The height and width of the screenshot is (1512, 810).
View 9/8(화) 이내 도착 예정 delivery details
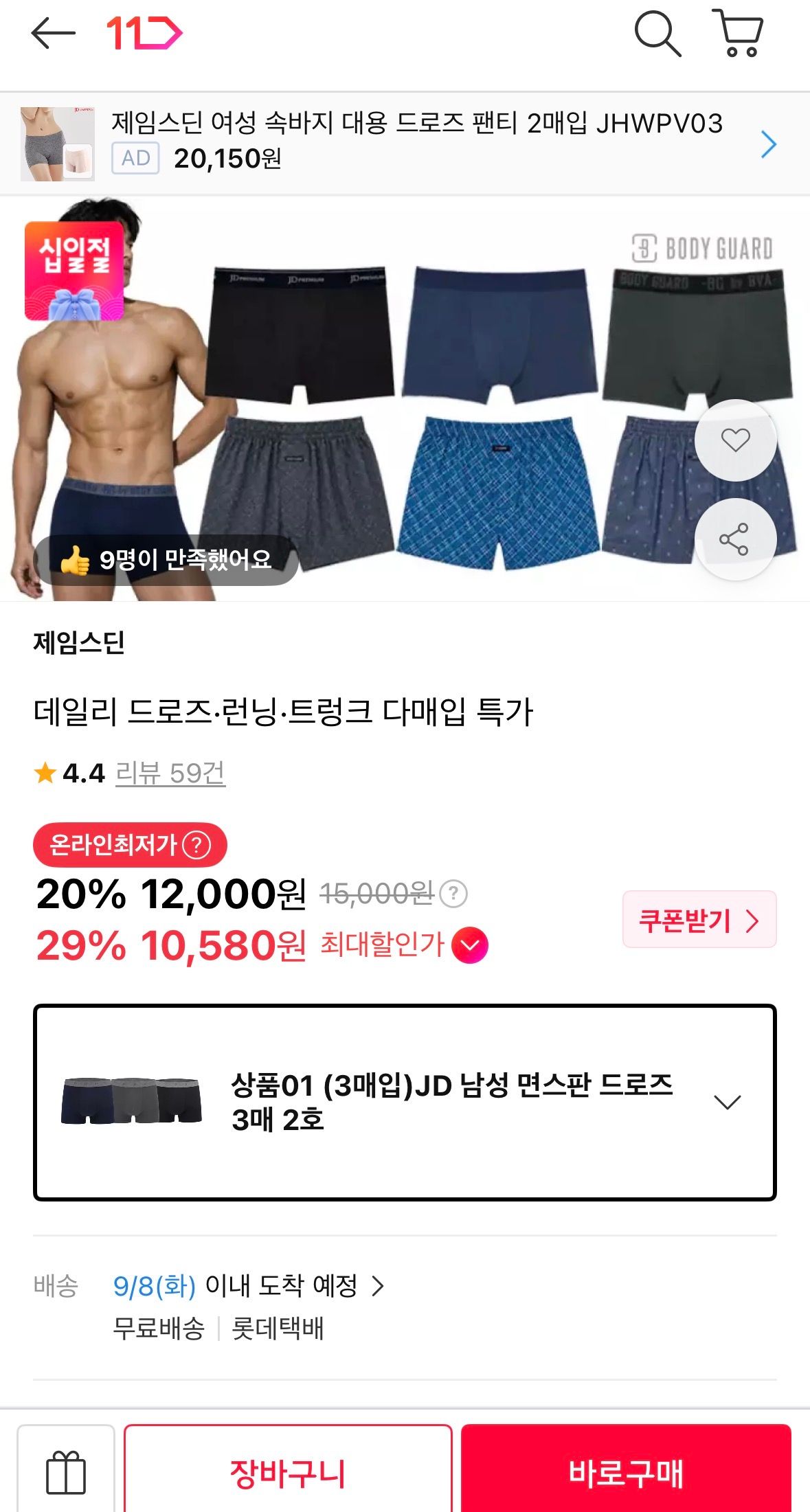(x=249, y=1285)
